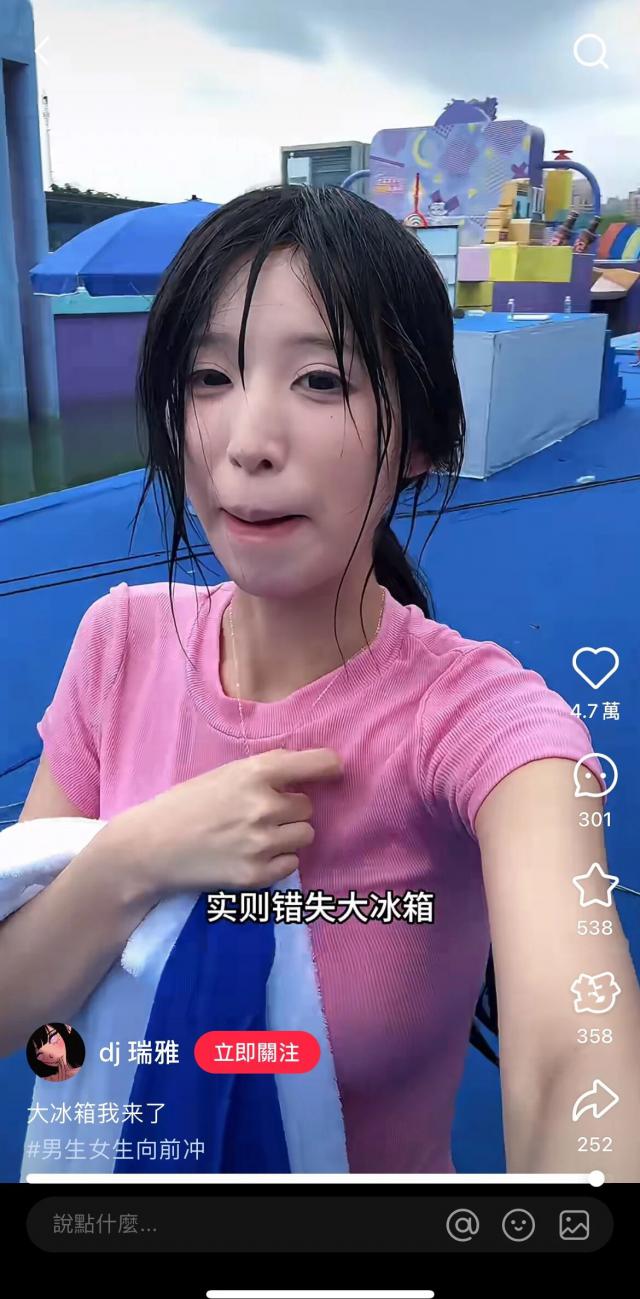Screen dimensions: 640x1299
Task: Open the #男生女生向前冲 hashtag
Action: (x=115, y=1149)
